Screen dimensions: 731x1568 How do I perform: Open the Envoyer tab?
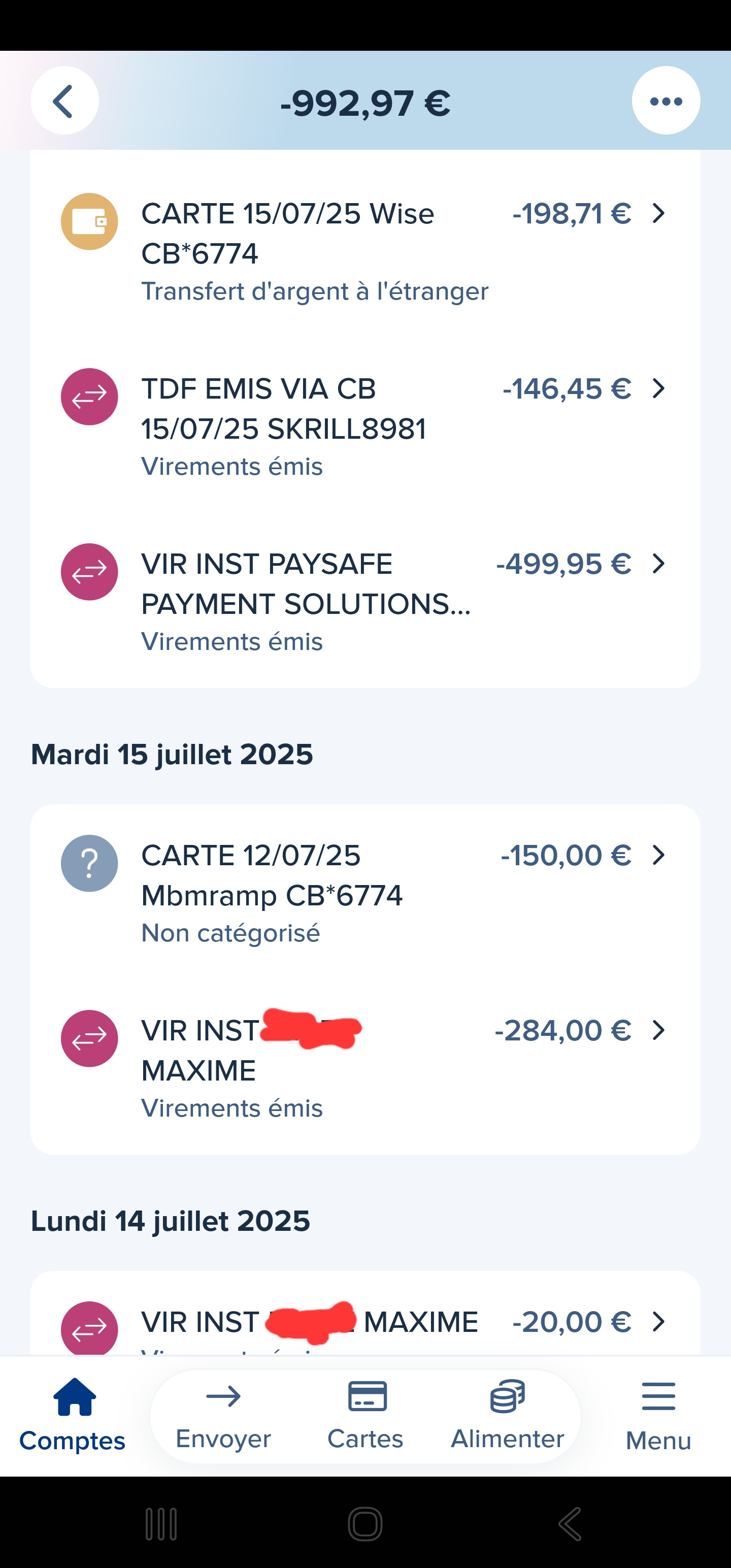click(x=223, y=1416)
